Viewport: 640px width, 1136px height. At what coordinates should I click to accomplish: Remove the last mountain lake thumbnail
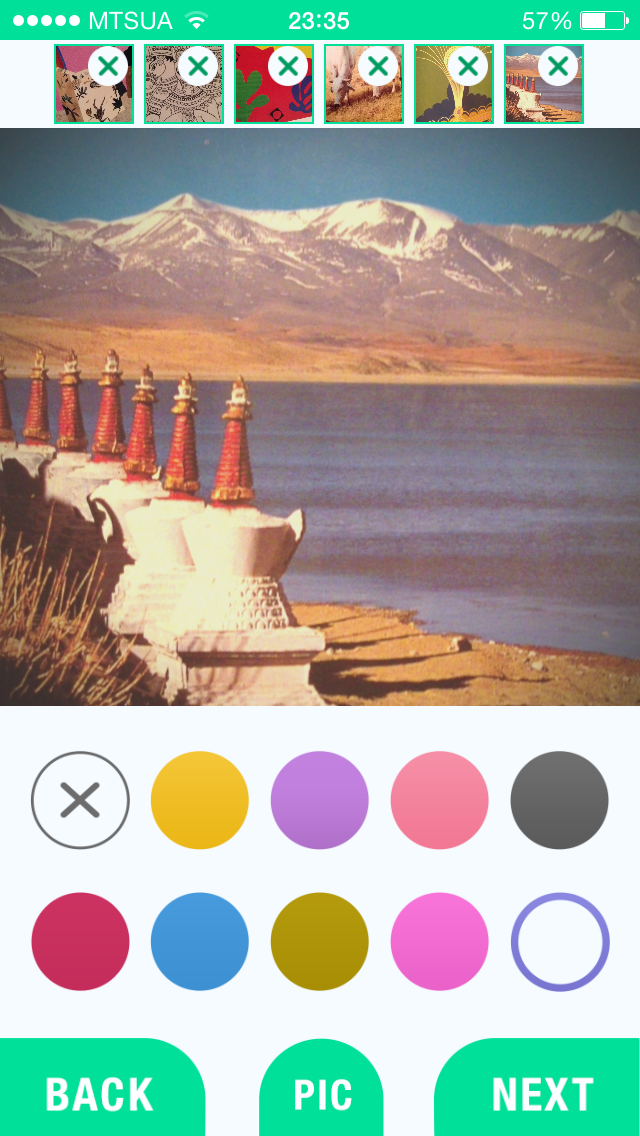(x=558, y=67)
